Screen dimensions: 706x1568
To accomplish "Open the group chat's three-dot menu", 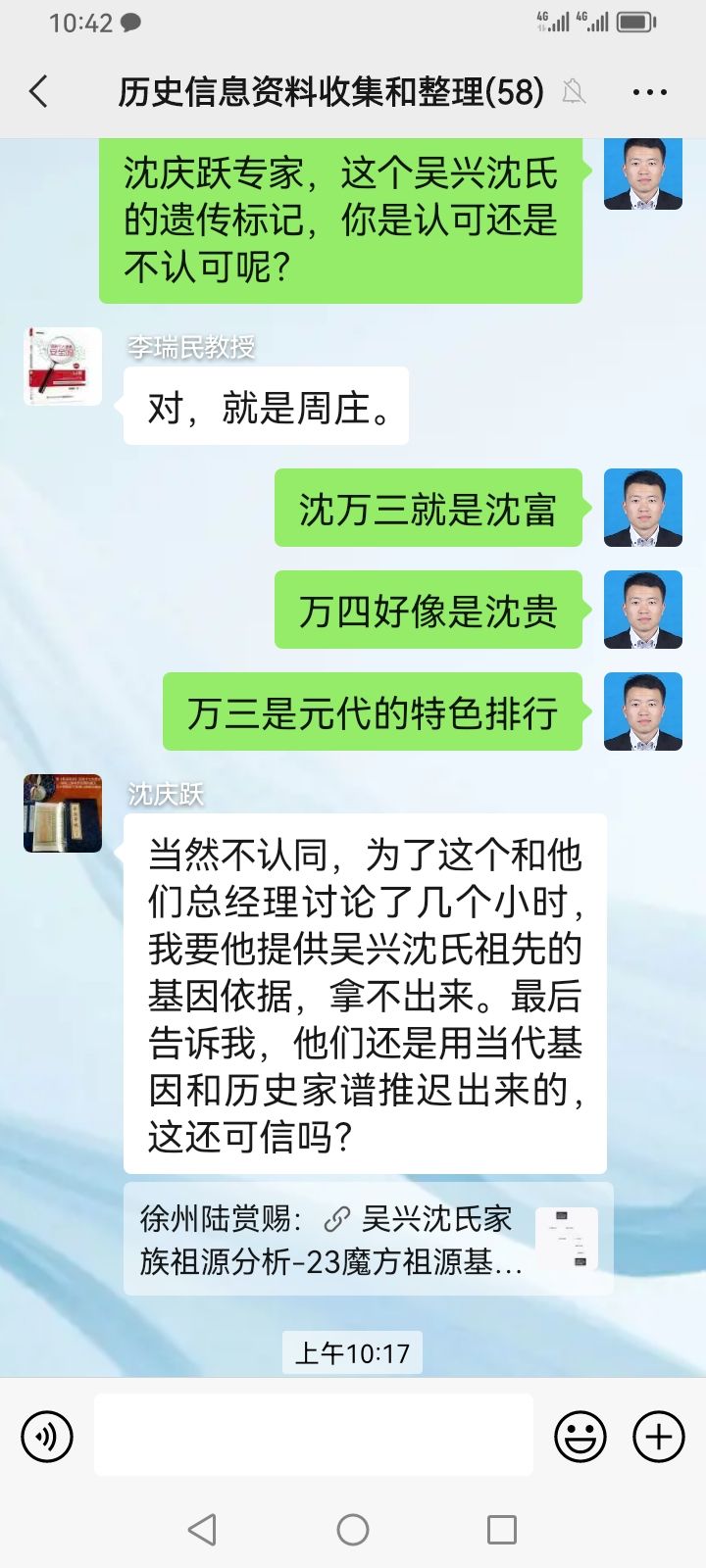I will point(649,92).
